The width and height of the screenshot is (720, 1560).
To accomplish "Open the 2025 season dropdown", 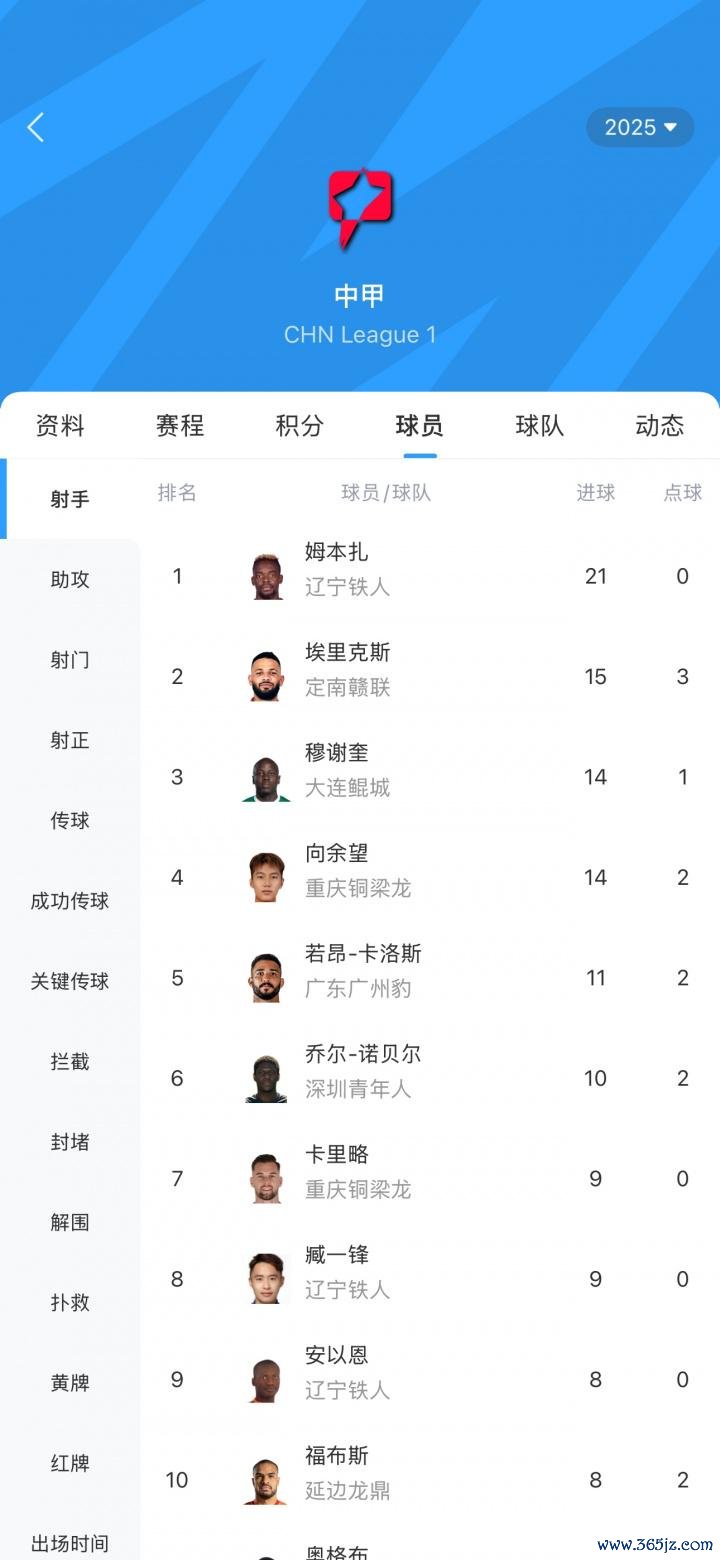I will (640, 127).
